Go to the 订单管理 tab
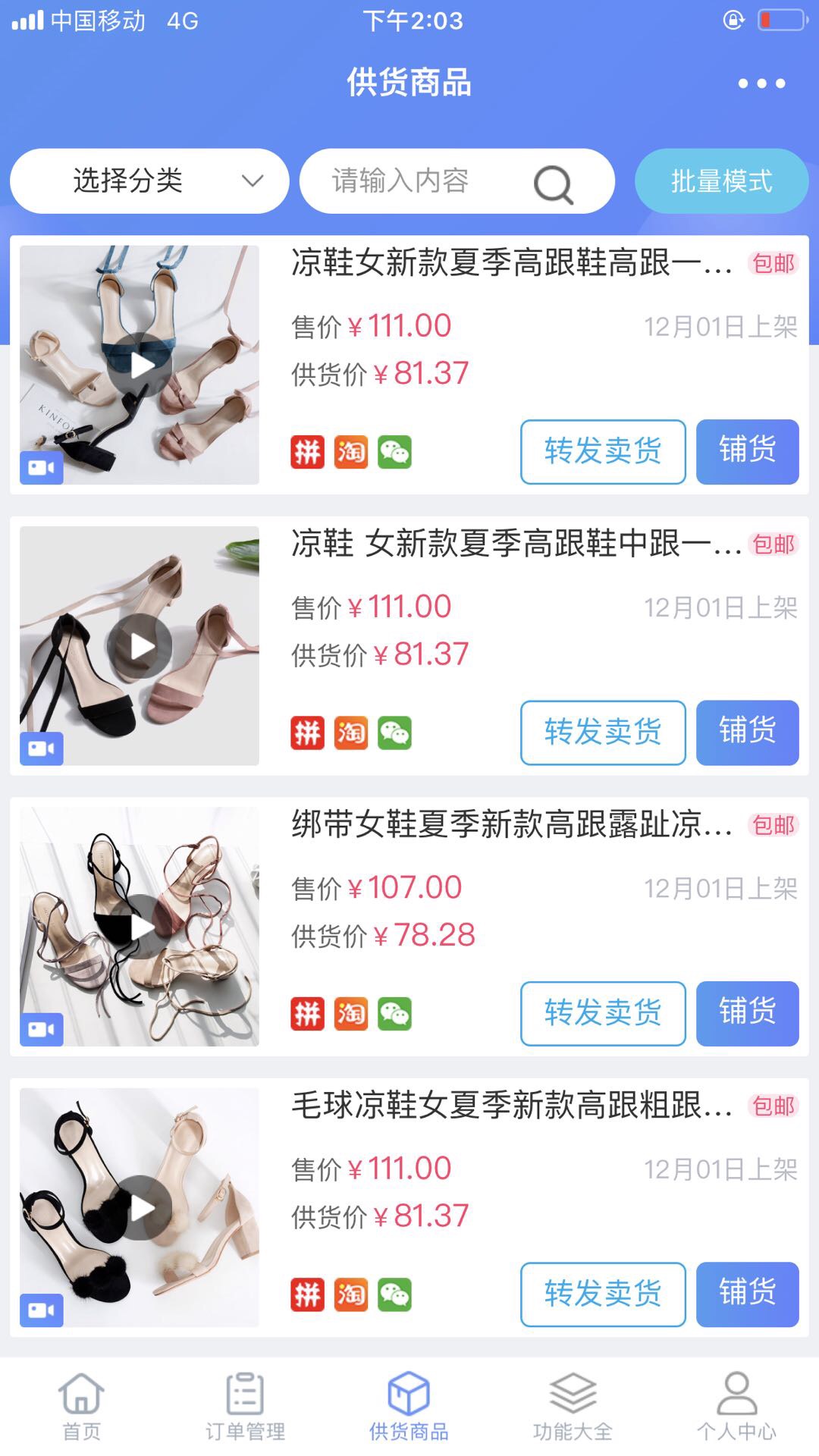Screen dimensions: 819x1456 pos(245,1406)
